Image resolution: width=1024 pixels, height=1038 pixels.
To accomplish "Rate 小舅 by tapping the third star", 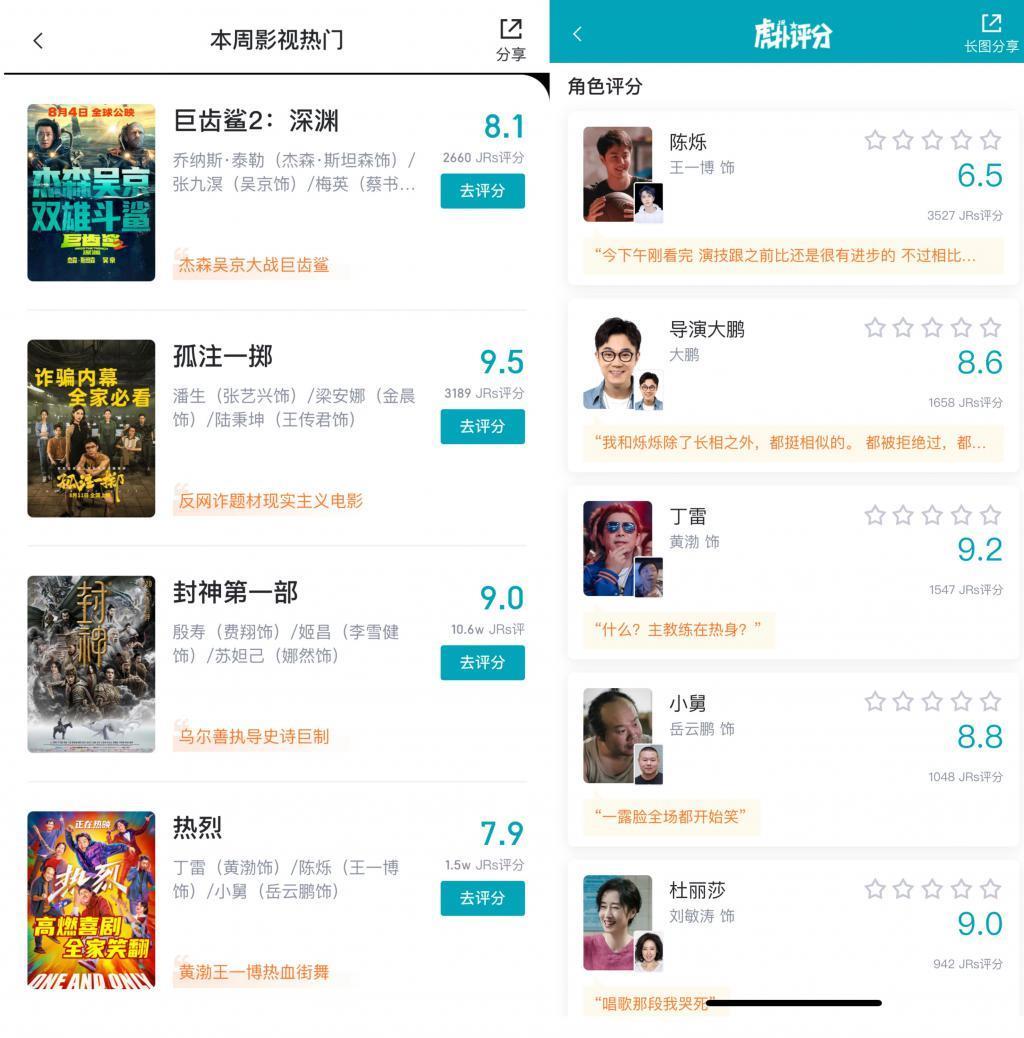I will coord(934,702).
